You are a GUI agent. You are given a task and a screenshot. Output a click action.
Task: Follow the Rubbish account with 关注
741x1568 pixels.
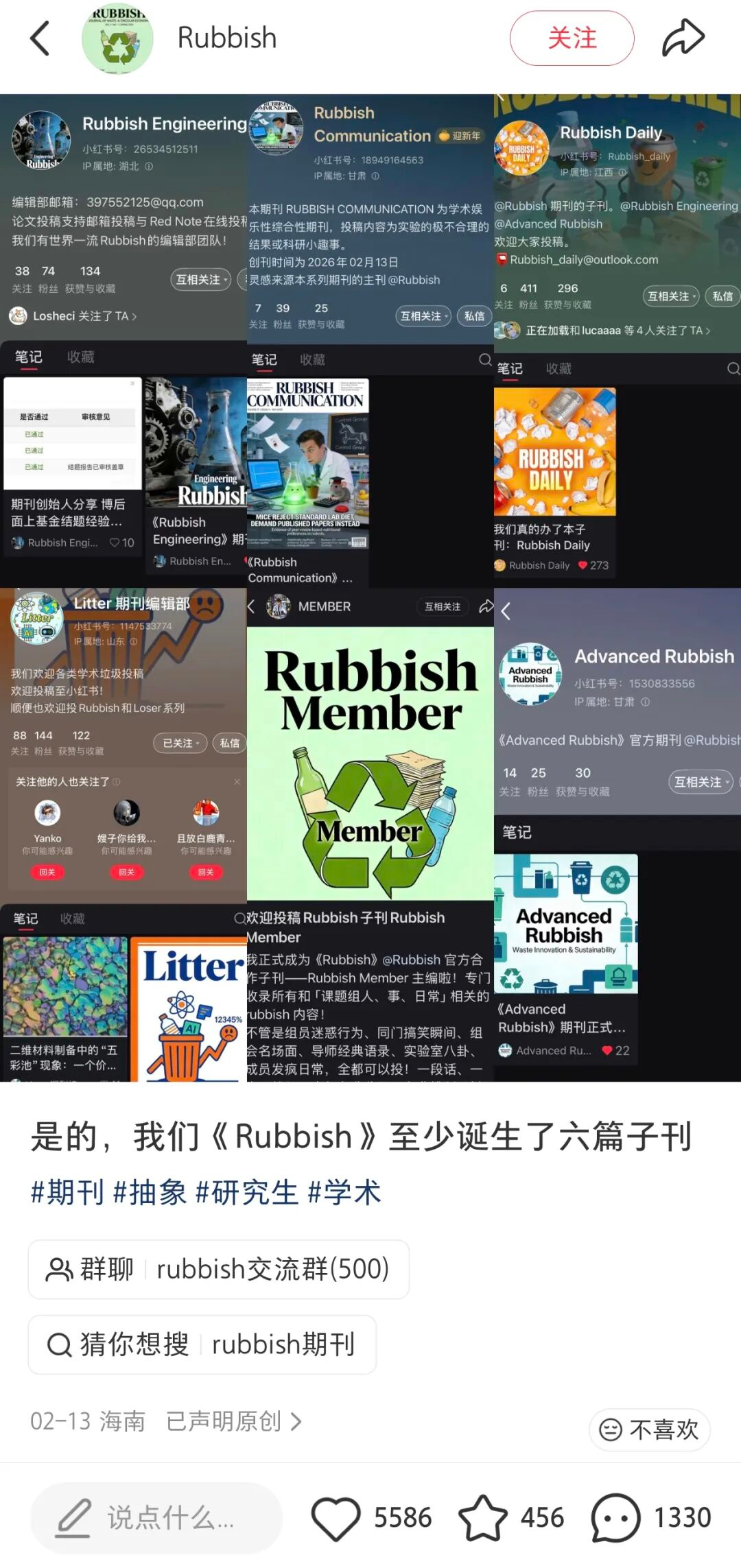(x=572, y=38)
